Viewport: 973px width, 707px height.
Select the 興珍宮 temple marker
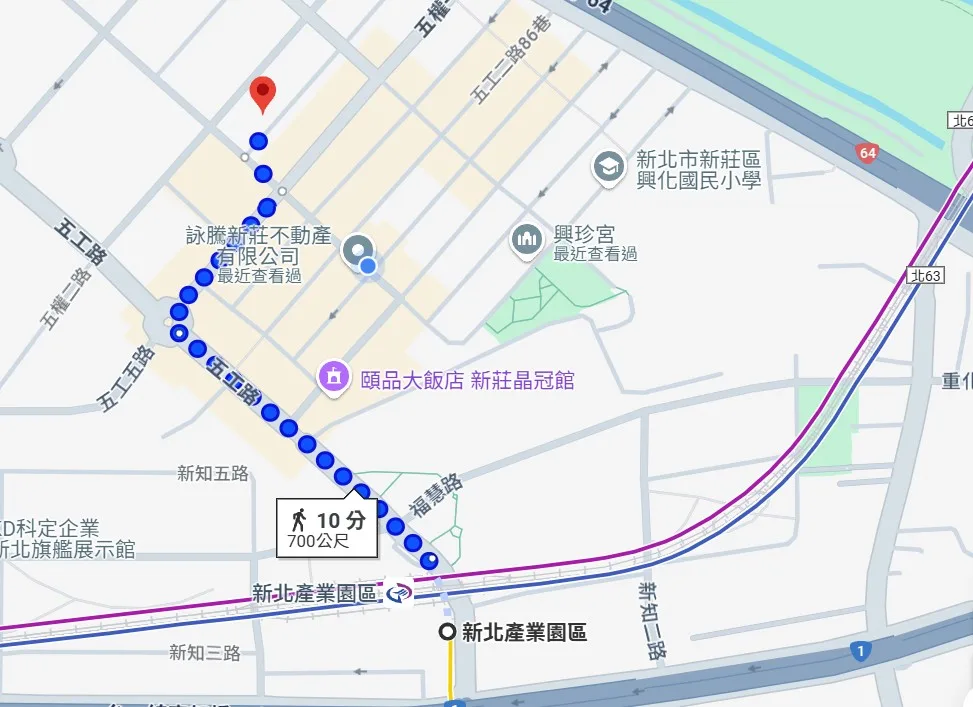[x=526, y=240]
